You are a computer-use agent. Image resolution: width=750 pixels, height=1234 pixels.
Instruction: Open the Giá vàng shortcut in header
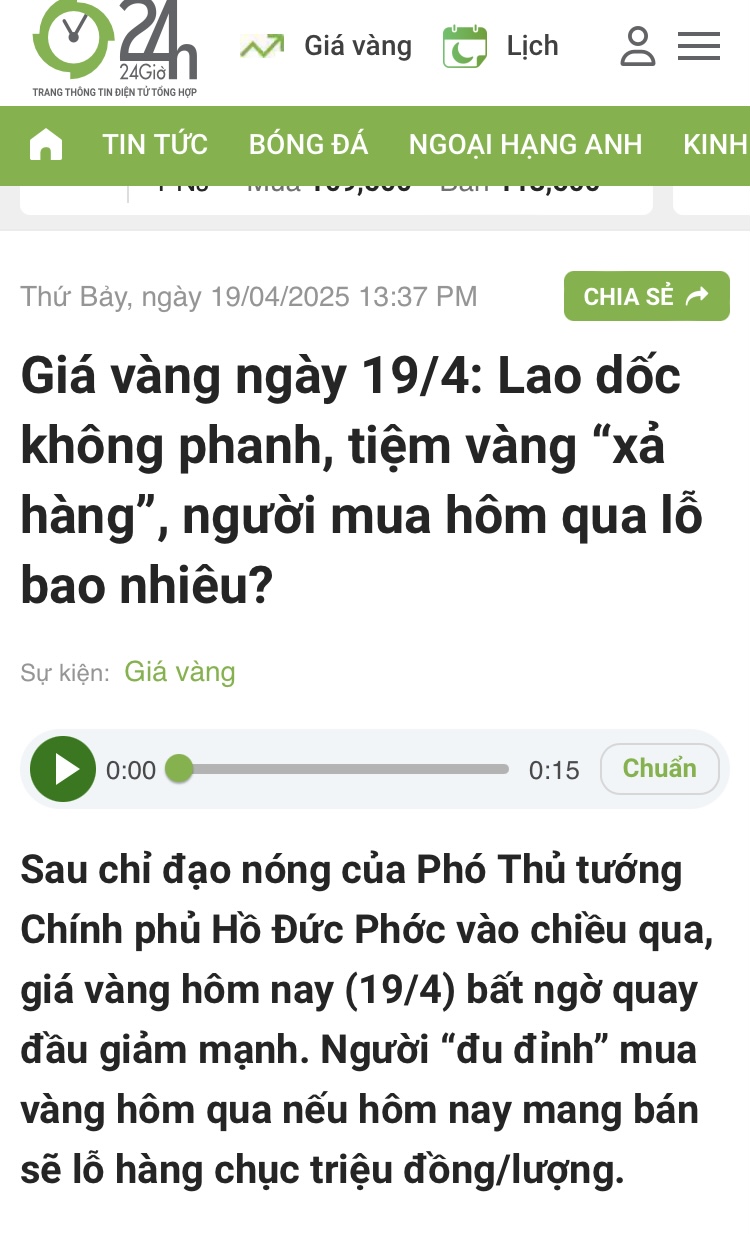326,46
